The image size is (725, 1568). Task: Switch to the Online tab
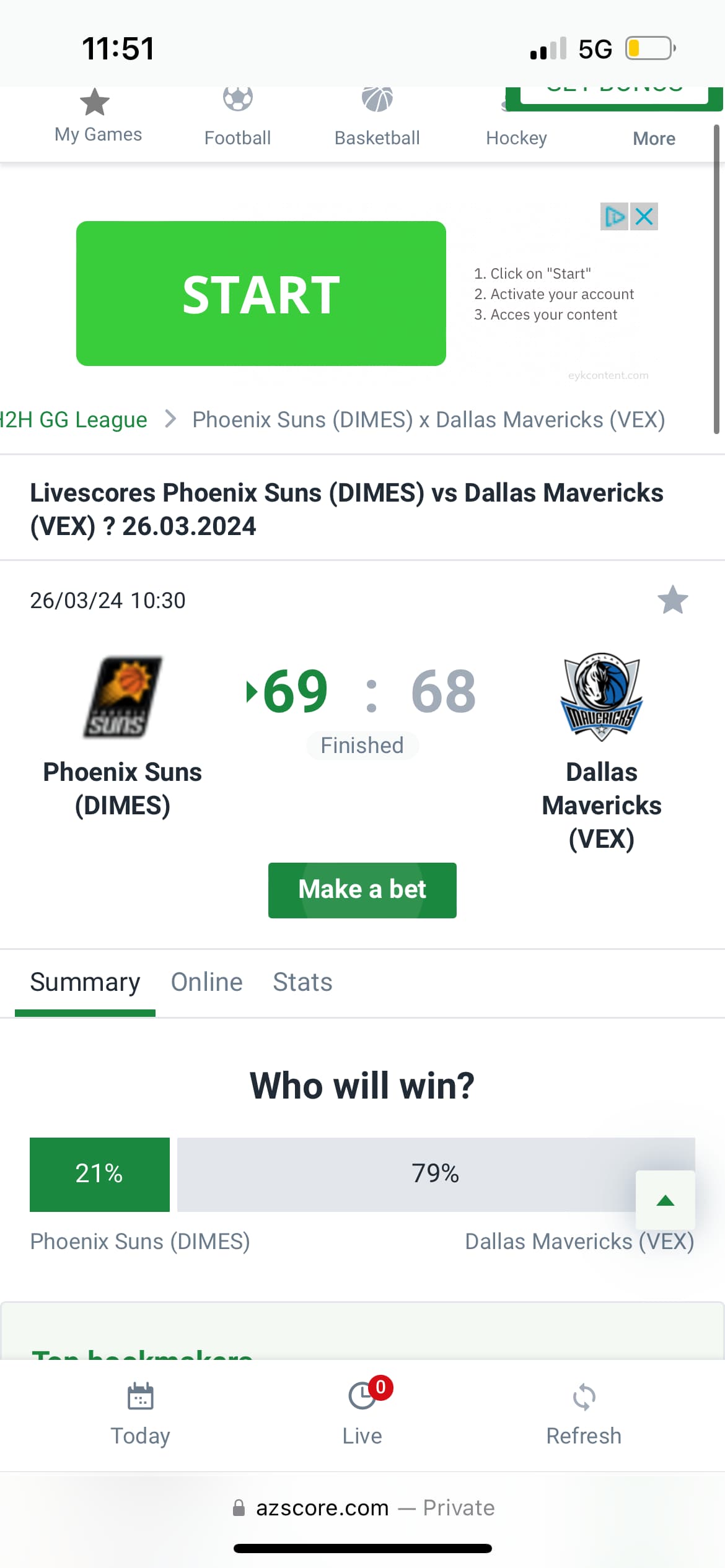point(206,982)
